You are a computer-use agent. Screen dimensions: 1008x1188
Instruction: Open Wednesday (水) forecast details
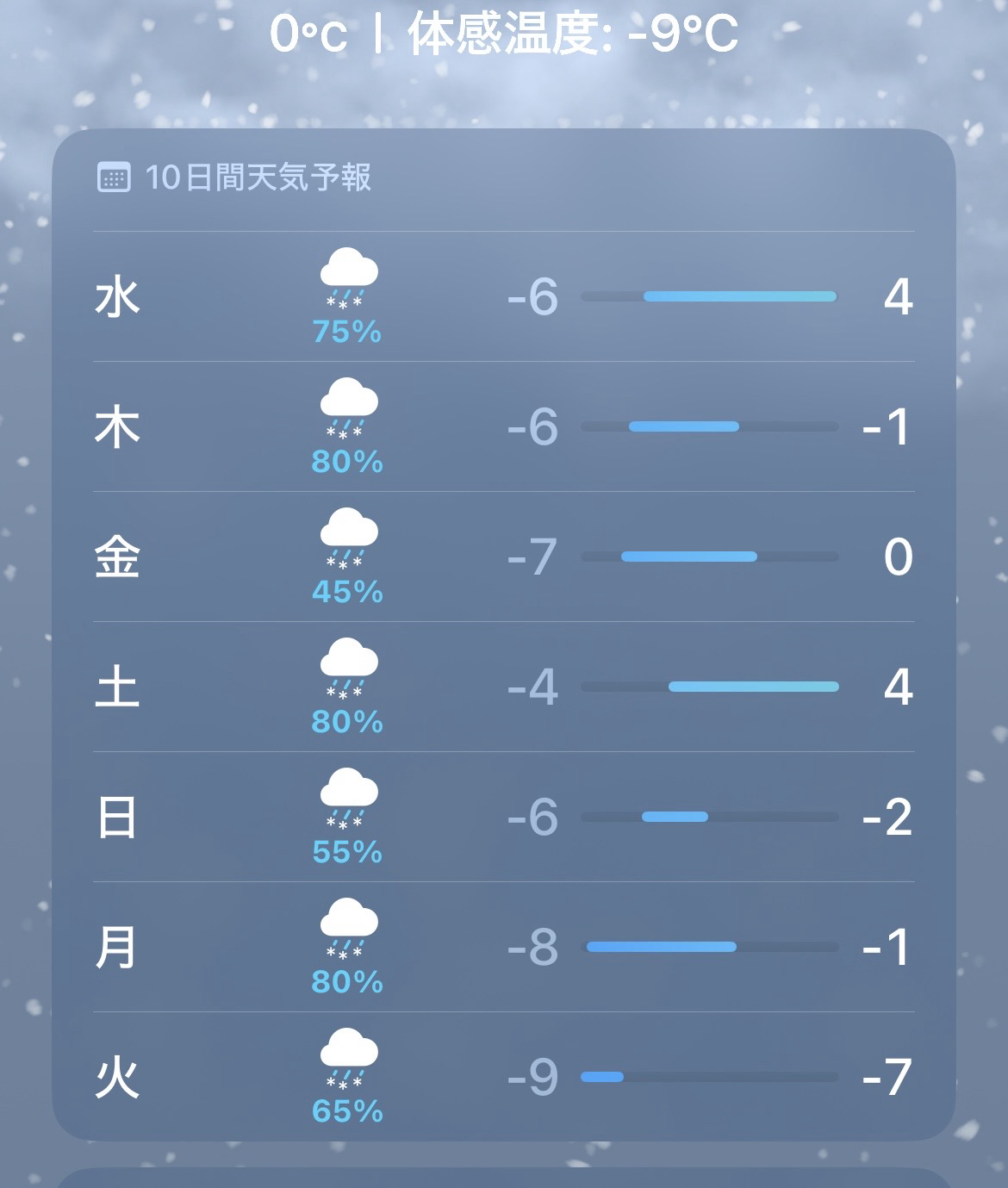pyautogui.click(x=503, y=297)
